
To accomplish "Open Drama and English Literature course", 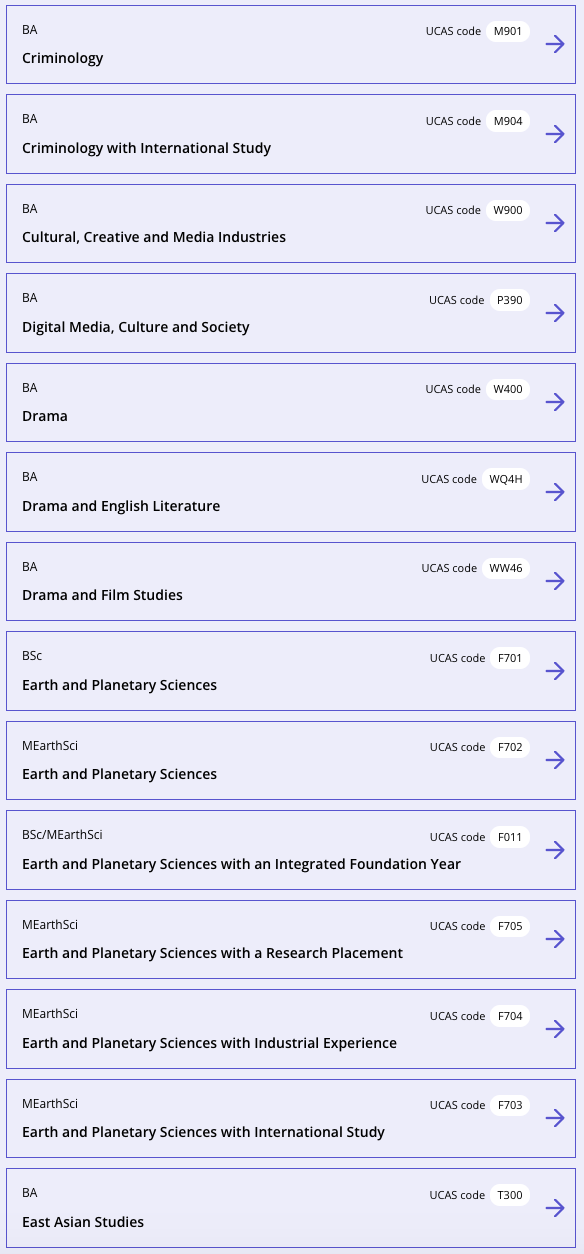I will 291,492.
